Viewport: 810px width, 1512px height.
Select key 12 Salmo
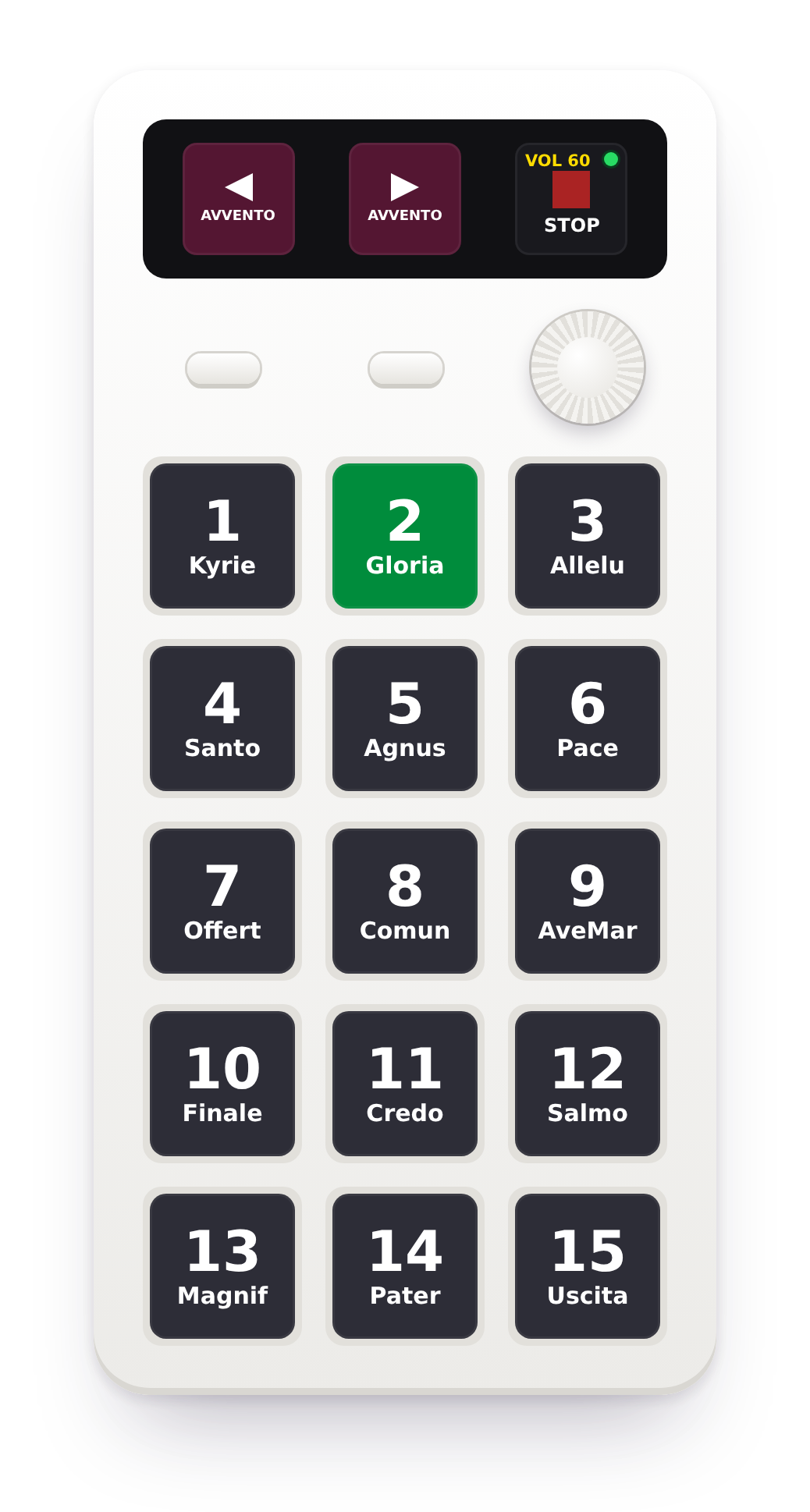pyautogui.click(x=588, y=1084)
